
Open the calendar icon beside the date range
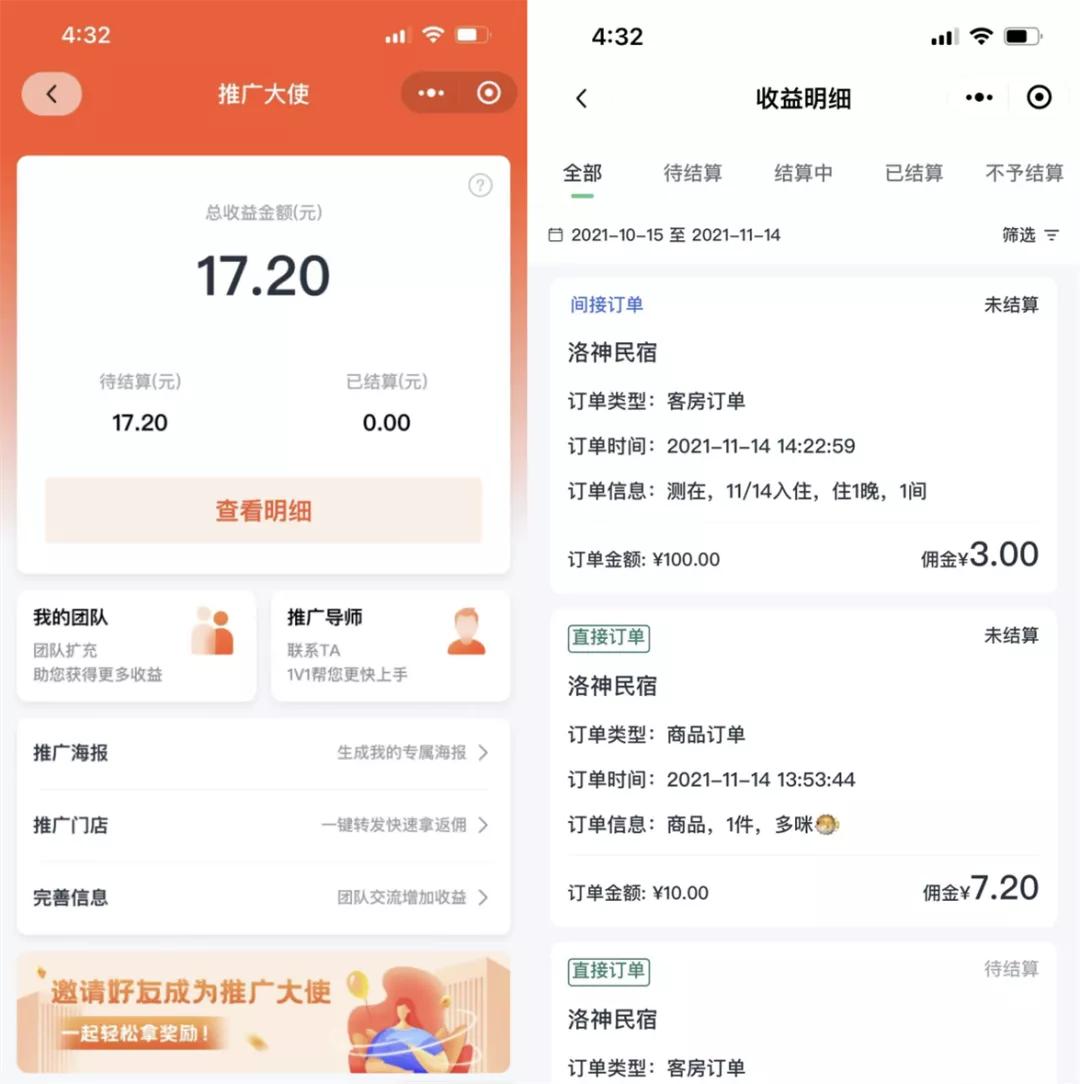(555, 234)
